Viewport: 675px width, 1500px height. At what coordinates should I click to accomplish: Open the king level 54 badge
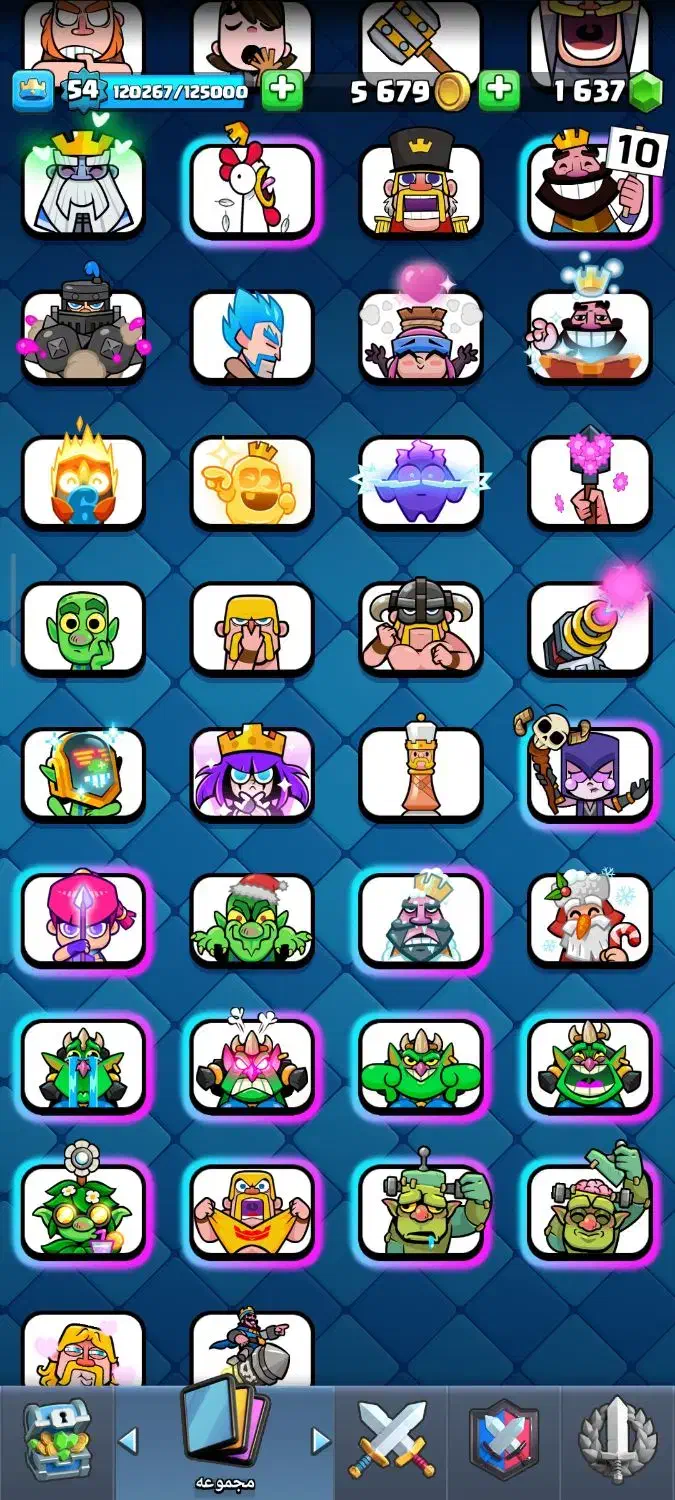point(32,92)
